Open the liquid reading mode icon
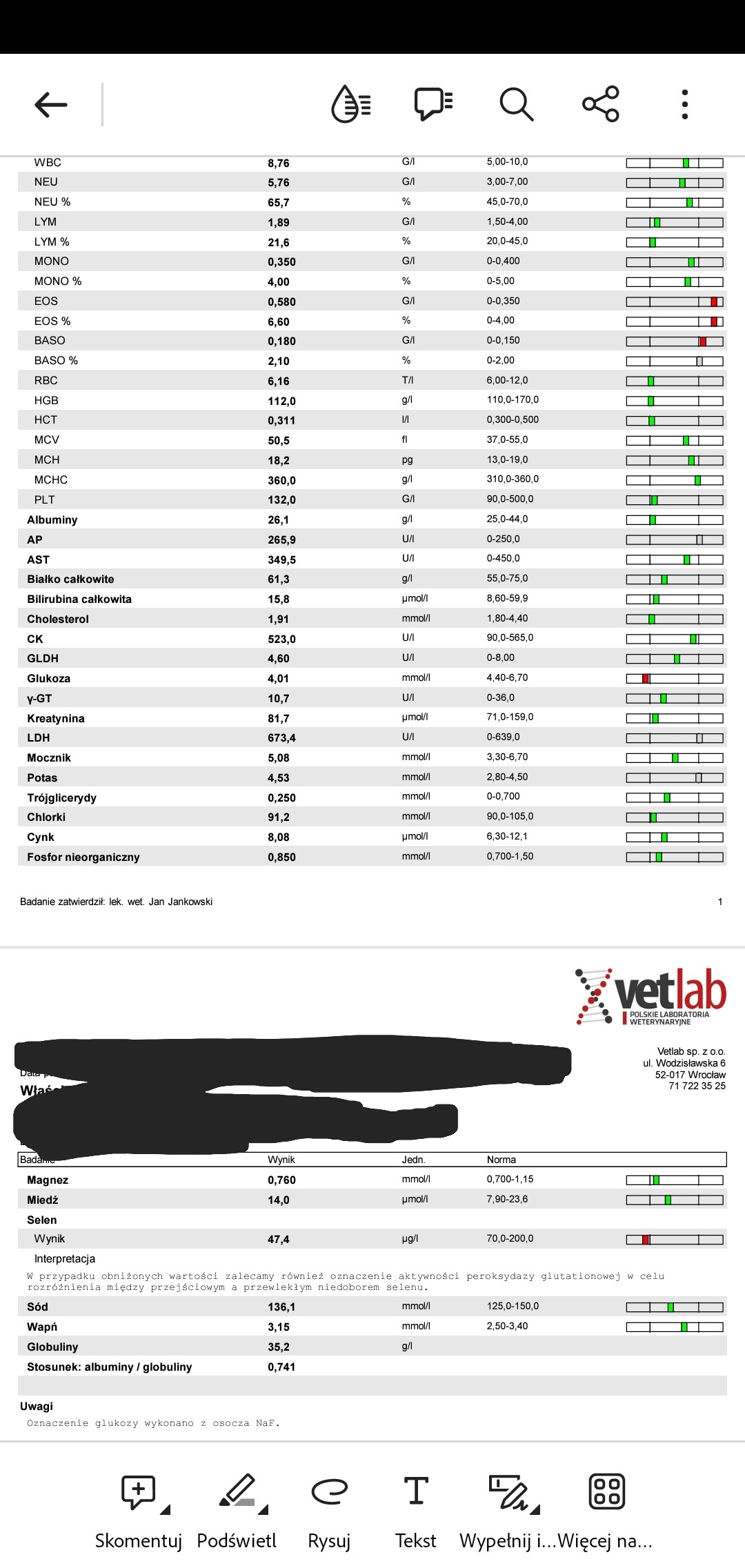Image resolution: width=745 pixels, height=1568 pixels. click(351, 105)
